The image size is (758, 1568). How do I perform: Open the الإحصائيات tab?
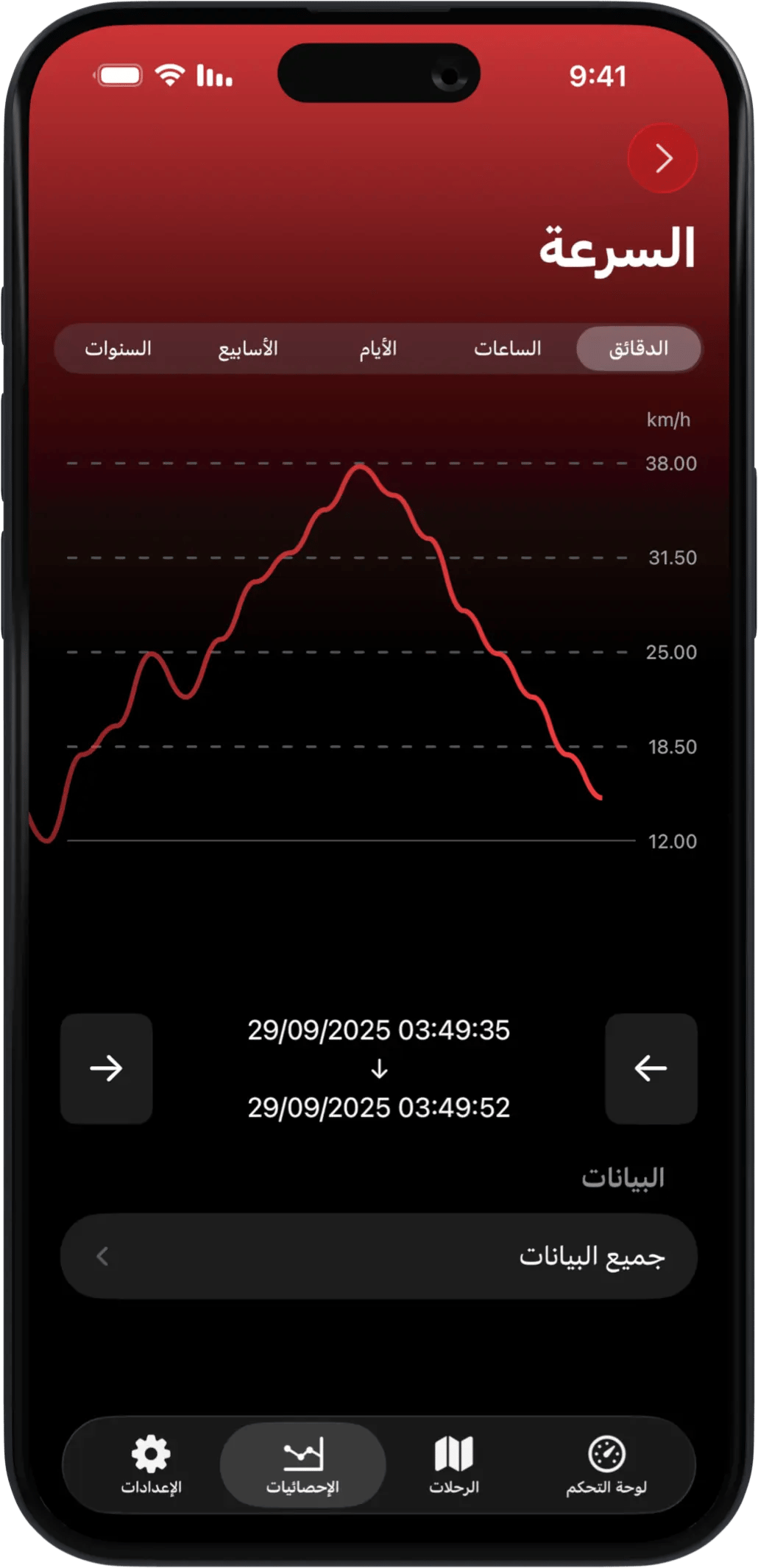[x=302, y=1464]
